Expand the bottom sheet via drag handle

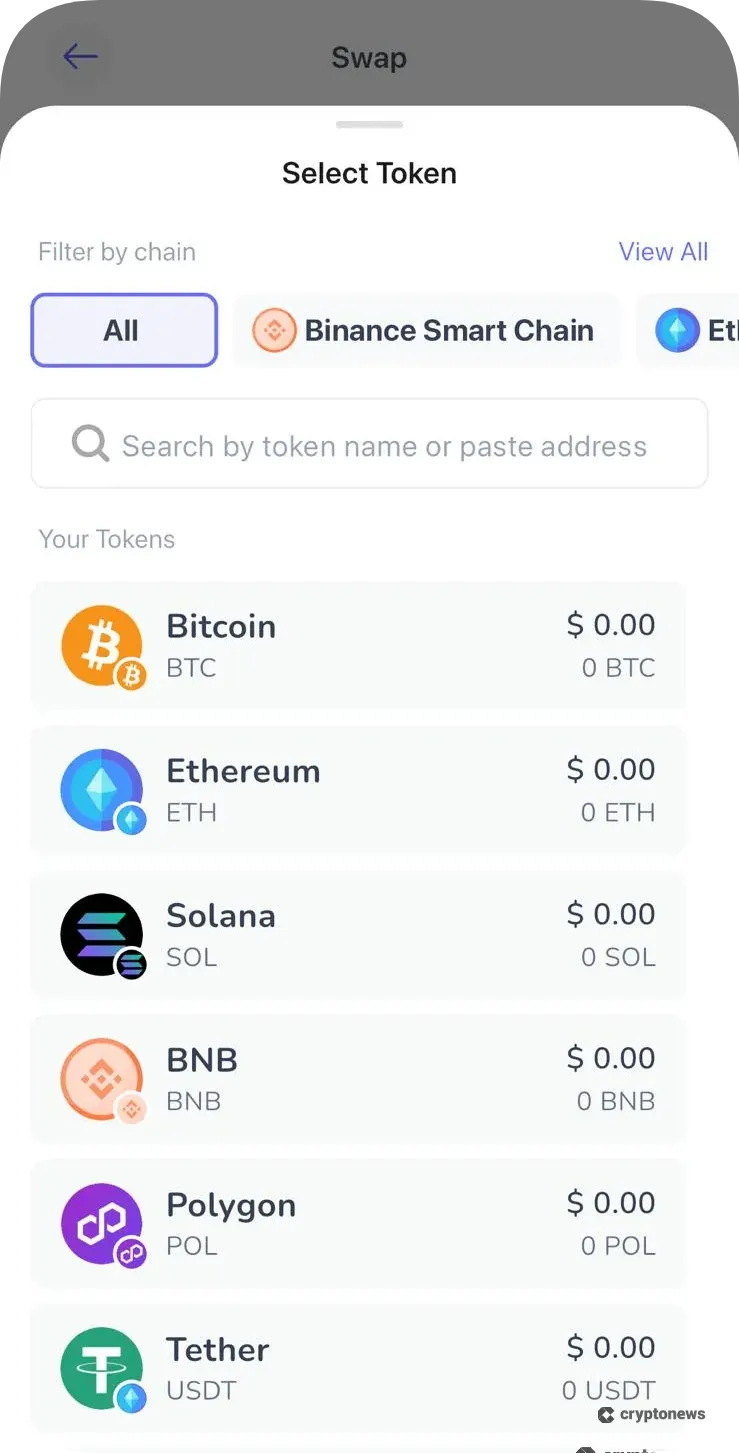pyautogui.click(x=369, y=123)
